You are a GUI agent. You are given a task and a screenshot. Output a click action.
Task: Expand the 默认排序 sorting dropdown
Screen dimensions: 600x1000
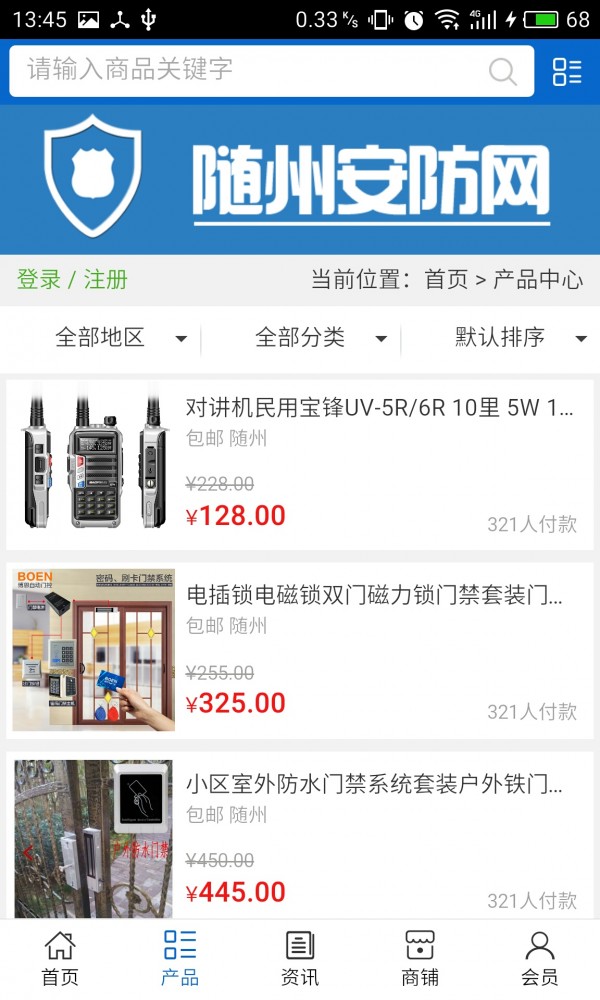pyautogui.click(x=520, y=338)
